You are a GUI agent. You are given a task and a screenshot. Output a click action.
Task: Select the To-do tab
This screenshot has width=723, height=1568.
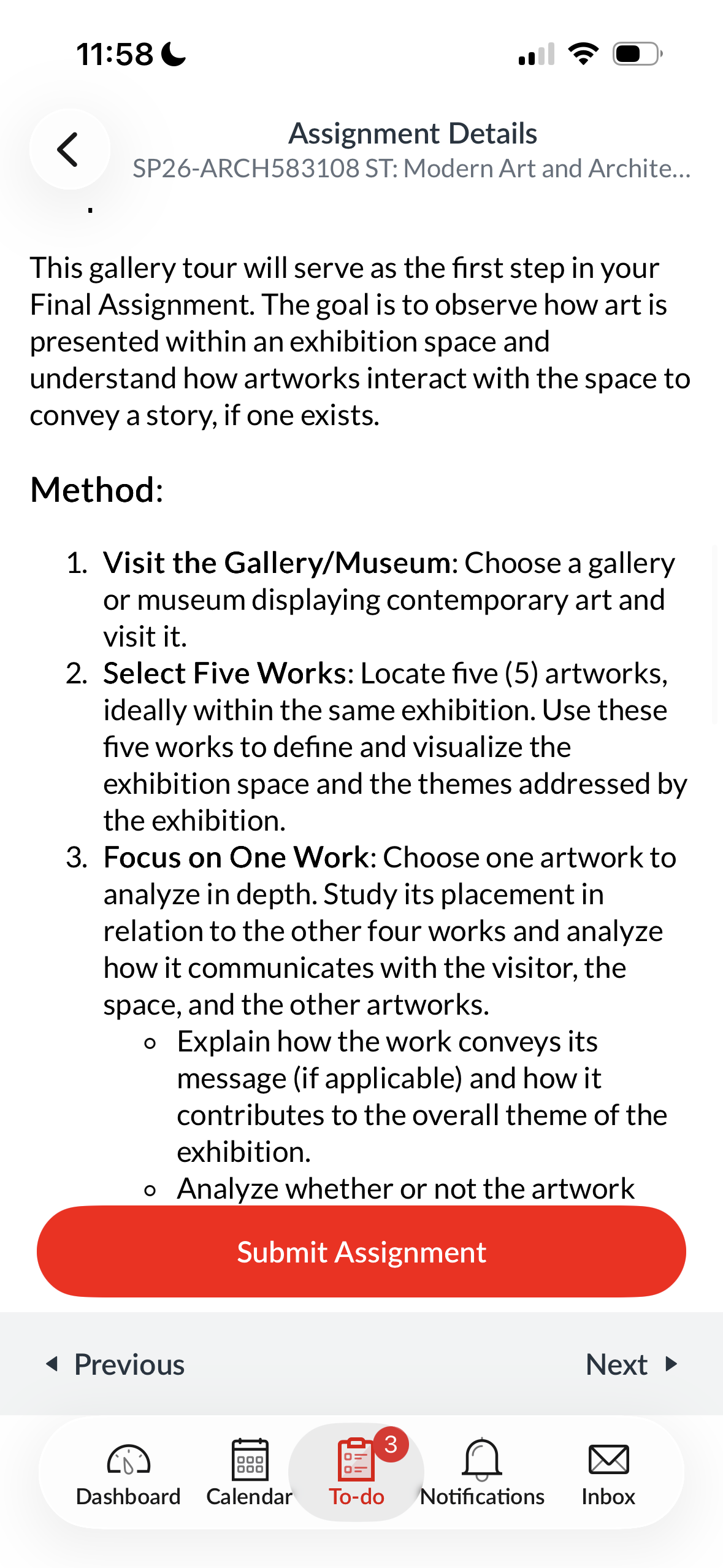(356, 1472)
